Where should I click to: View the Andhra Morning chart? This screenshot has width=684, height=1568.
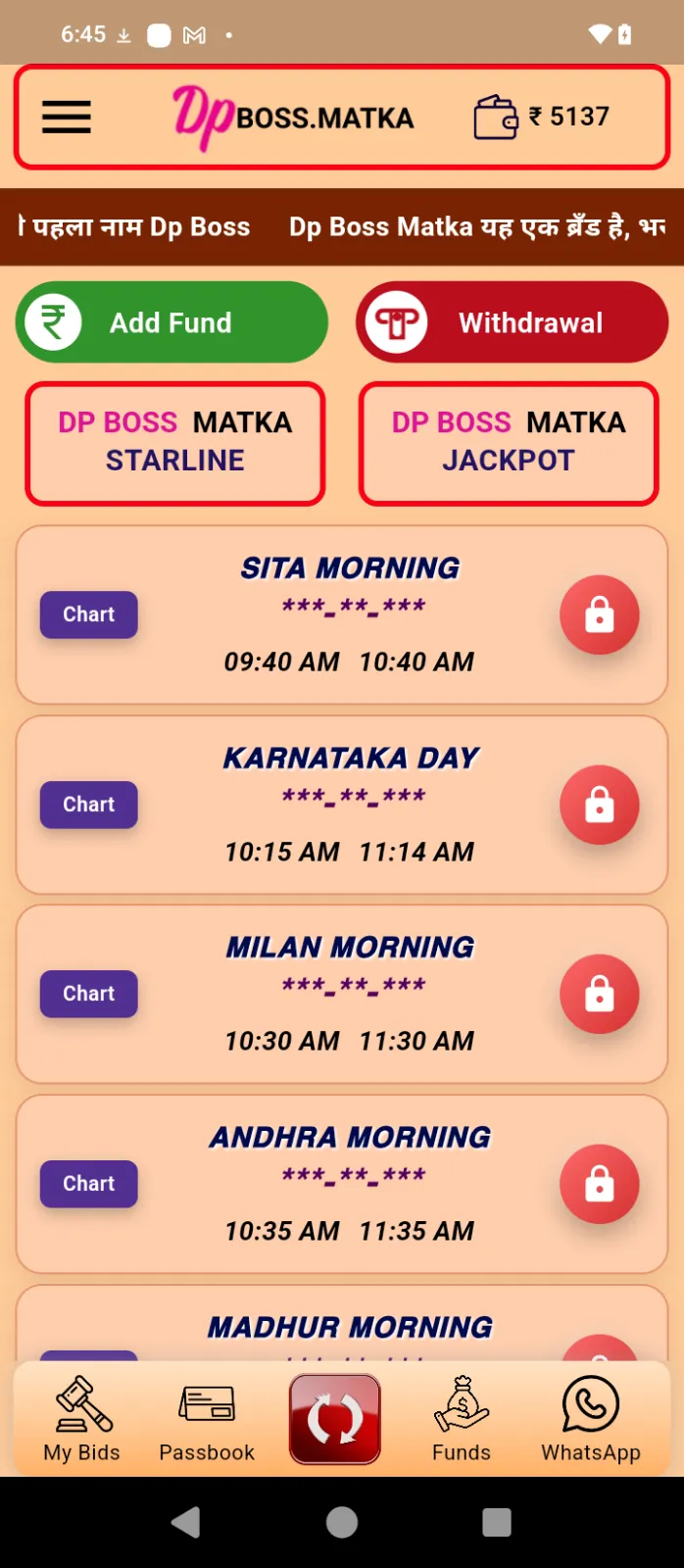88,1184
